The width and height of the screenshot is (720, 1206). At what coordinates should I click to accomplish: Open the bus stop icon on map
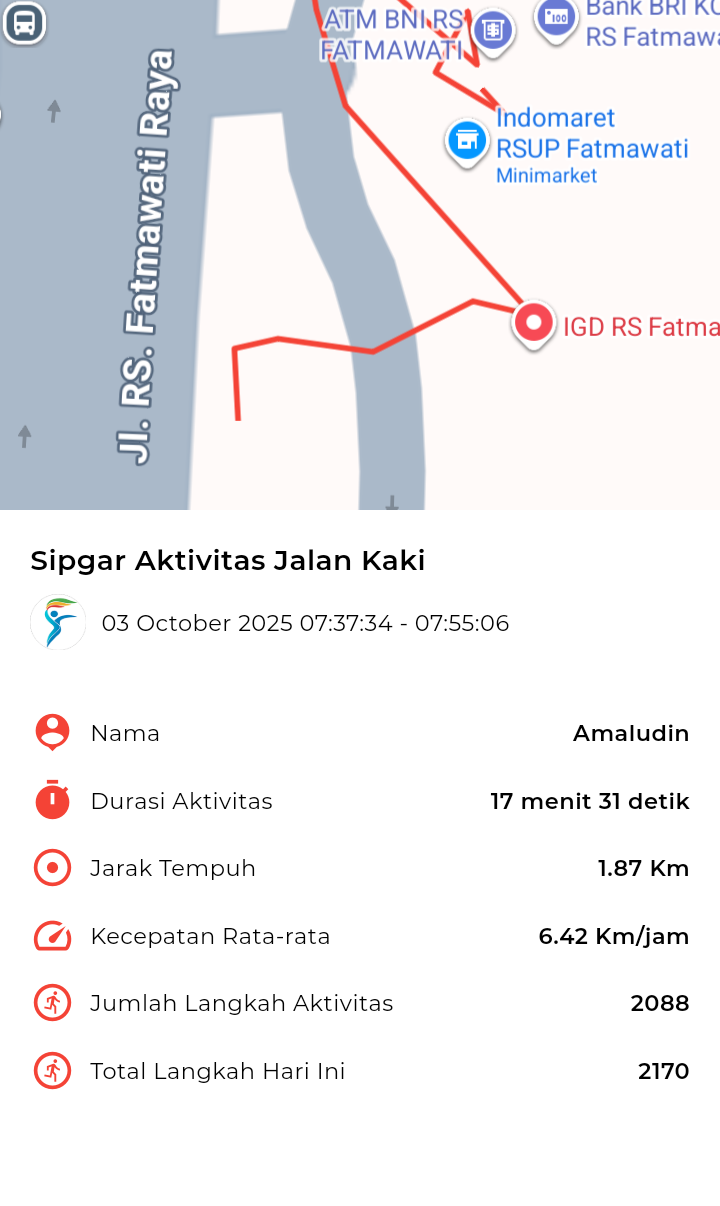(x=24, y=22)
